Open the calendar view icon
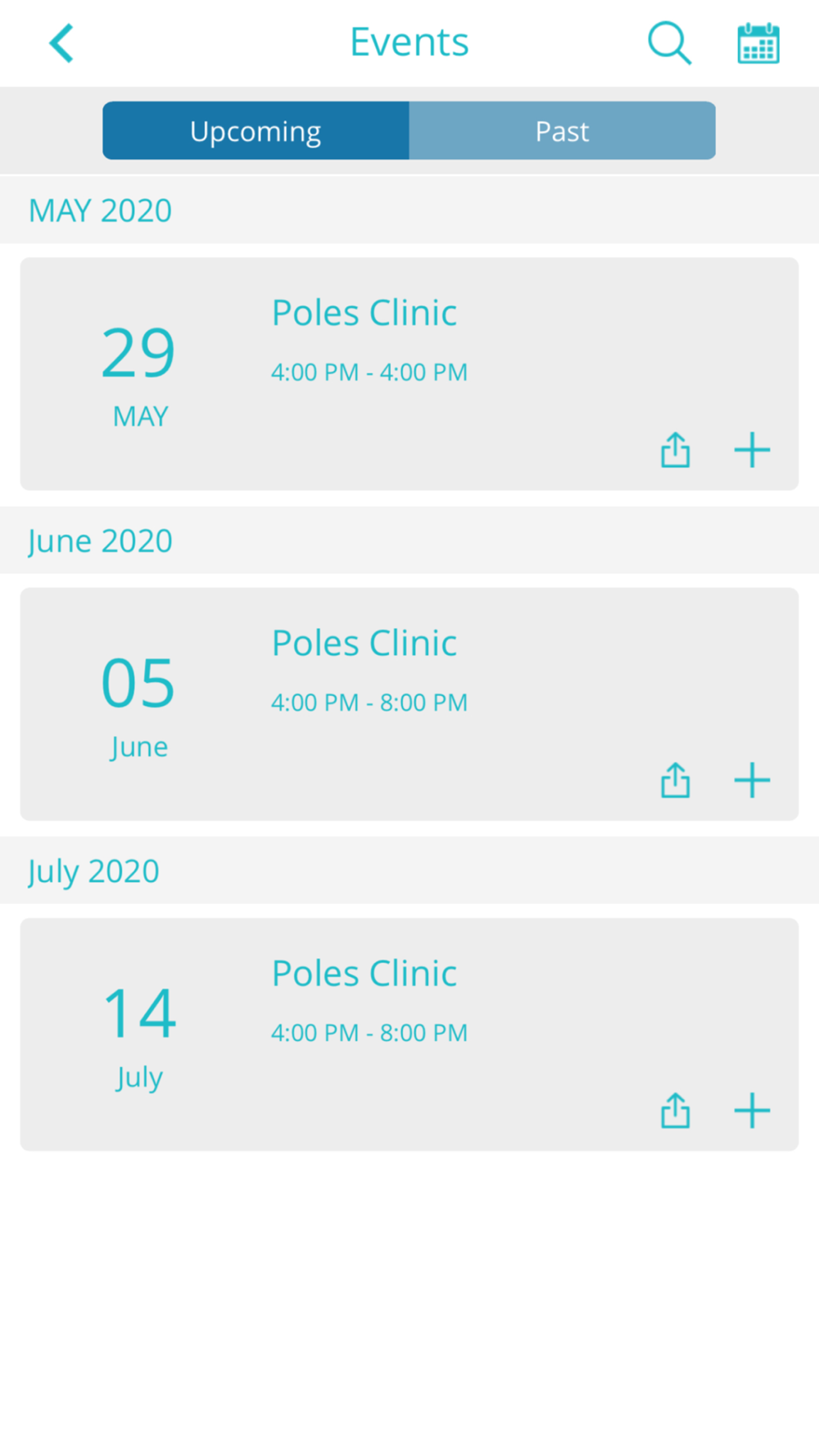Viewport: 819px width, 1456px height. click(x=758, y=43)
